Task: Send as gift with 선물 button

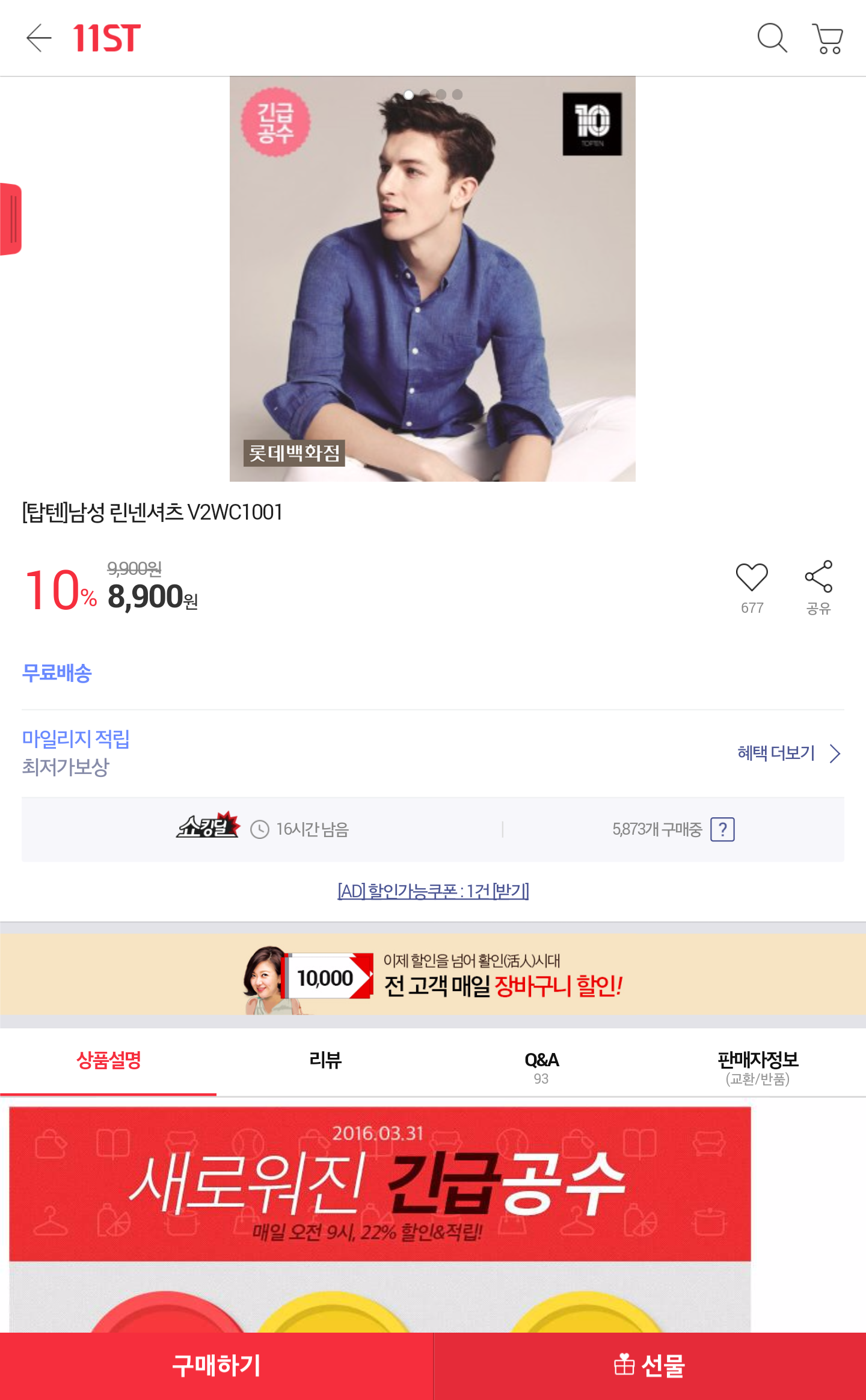Action: click(x=649, y=1366)
